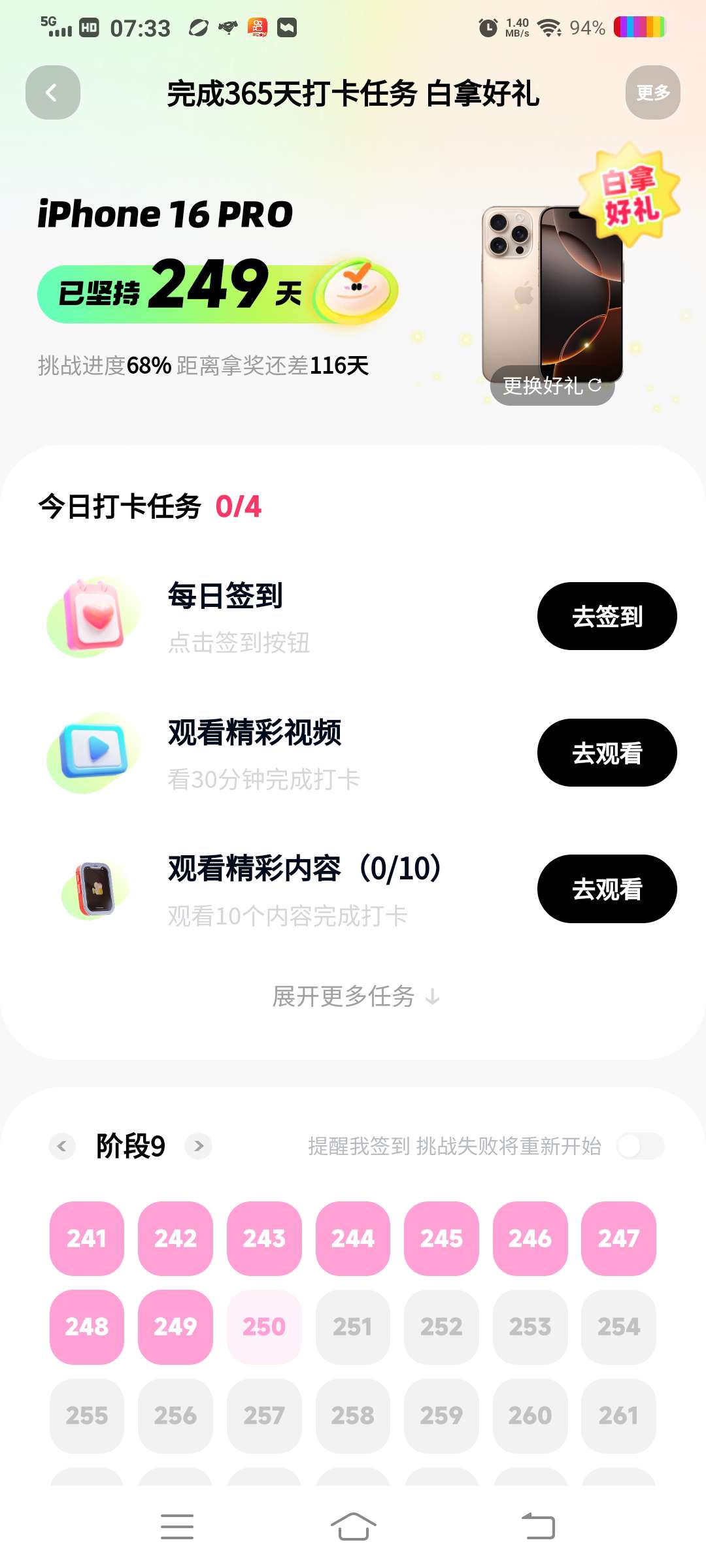The width and height of the screenshot is (706, 1568).
Task: Expand 展开更多任务
Action: click(356, 997)
